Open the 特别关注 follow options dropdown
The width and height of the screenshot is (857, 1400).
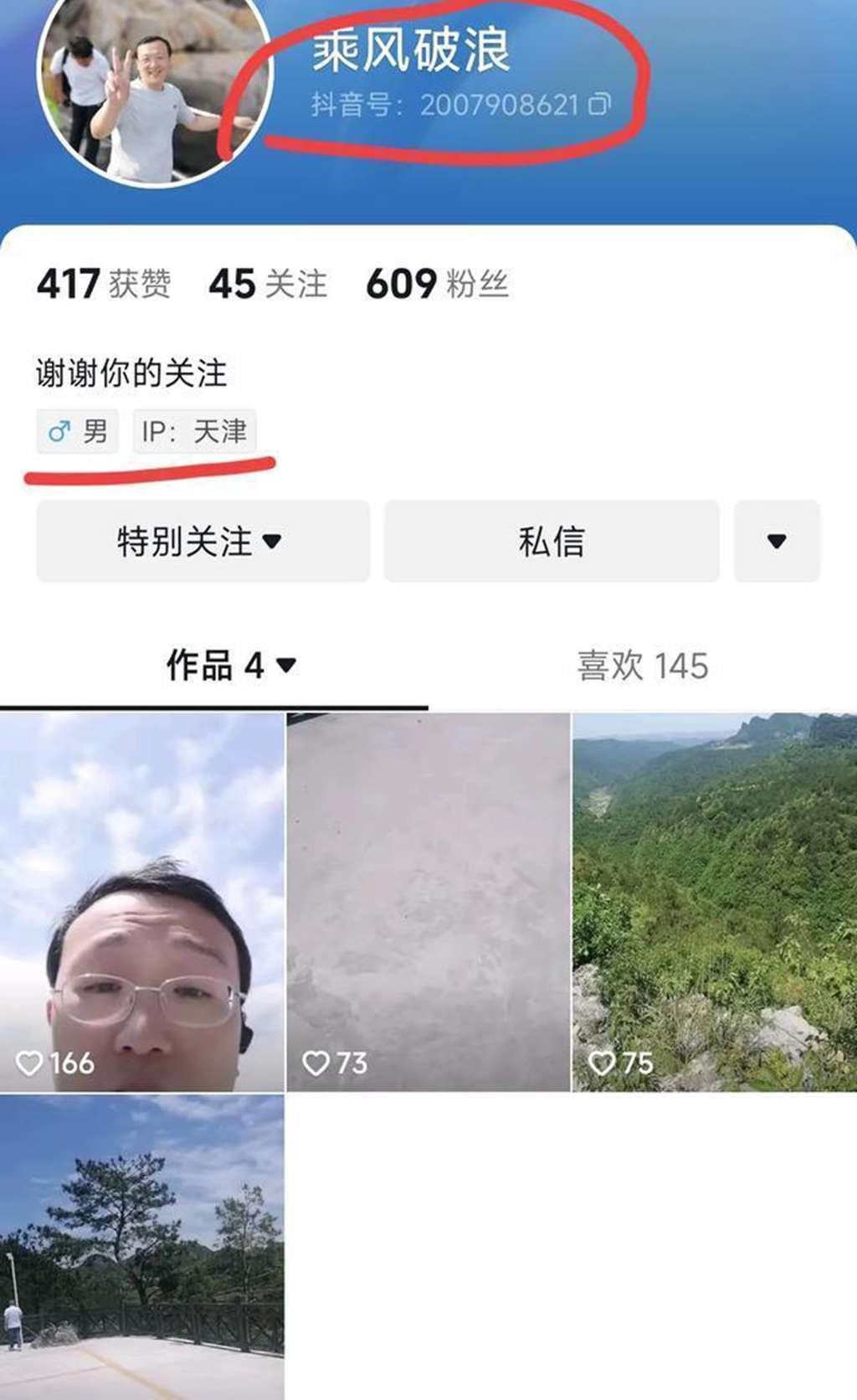pyautogui.click(x=203, y=541)
